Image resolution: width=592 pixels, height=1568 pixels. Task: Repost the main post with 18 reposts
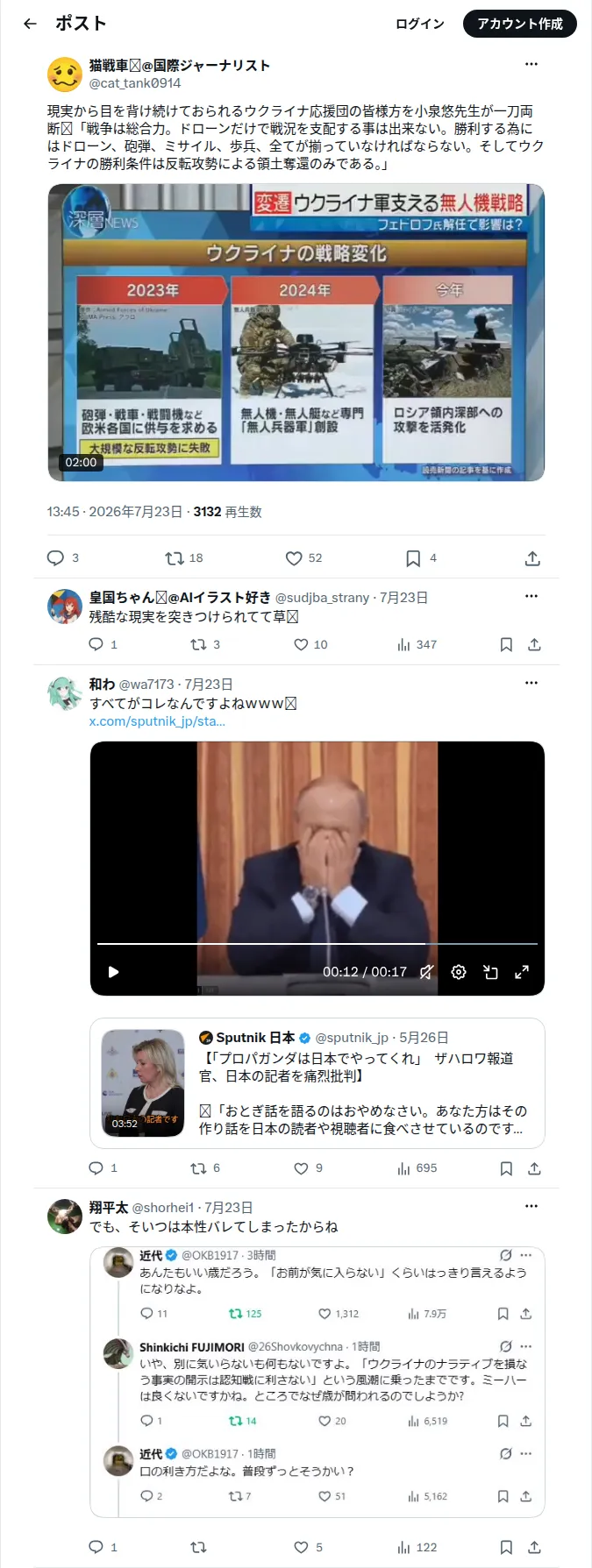(184, 557)
